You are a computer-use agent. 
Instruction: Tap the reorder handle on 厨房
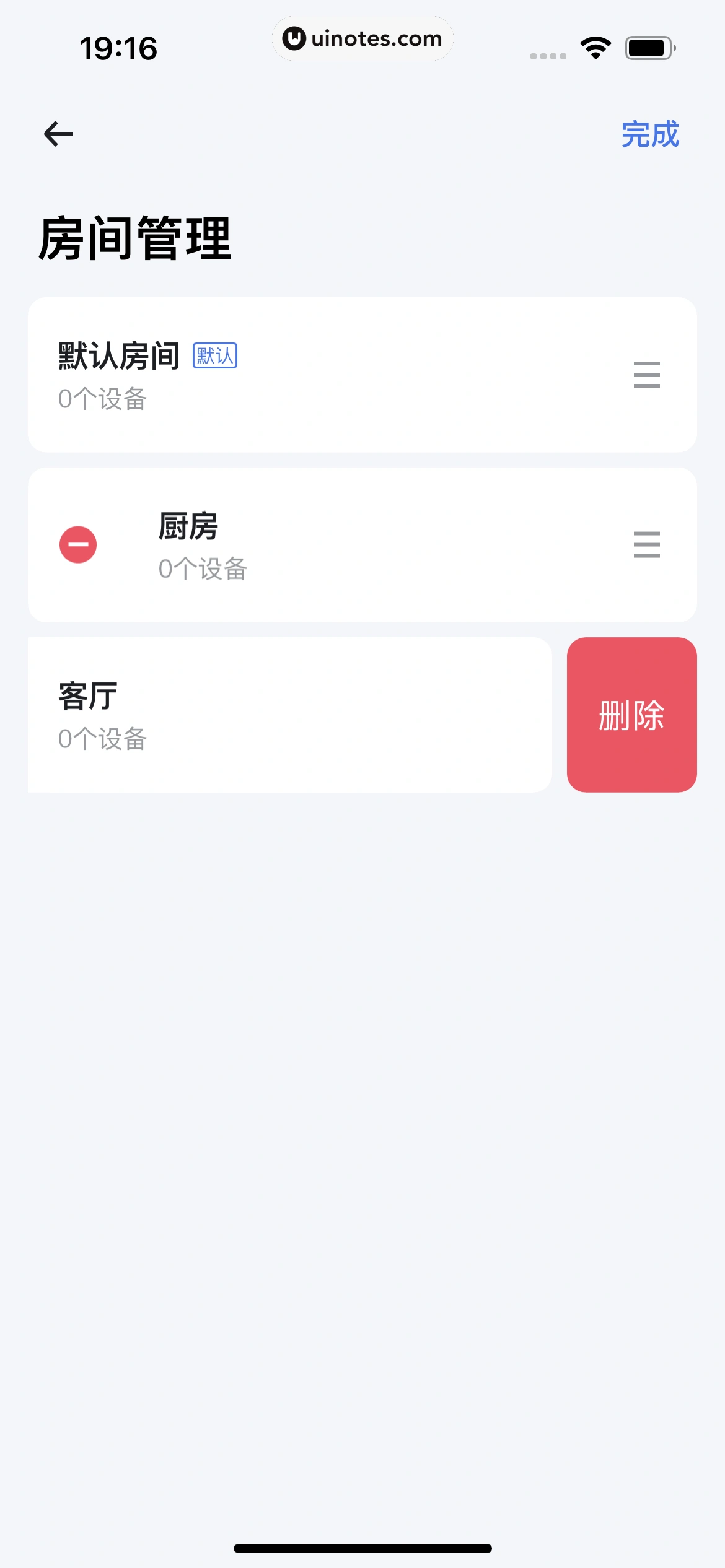(x=646, y=545)
